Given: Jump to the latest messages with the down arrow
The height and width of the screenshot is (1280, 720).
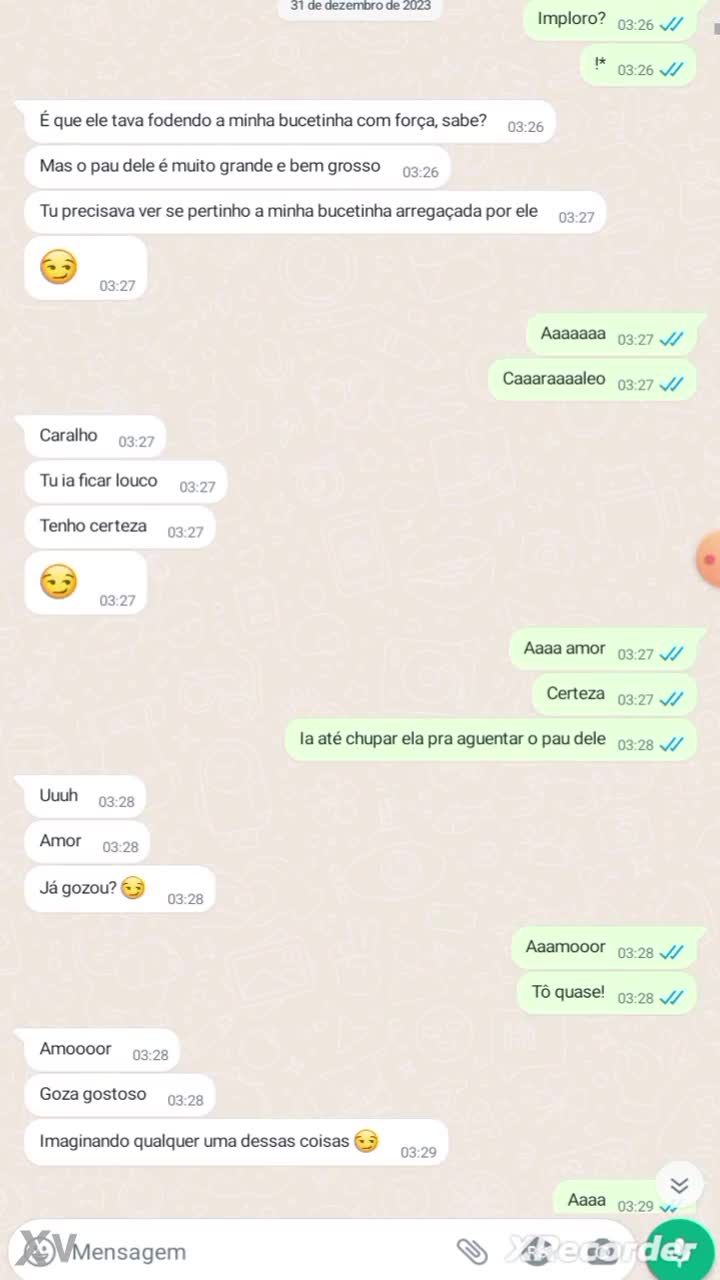Looking at the screenshot, I should [x=680, y=1186].
